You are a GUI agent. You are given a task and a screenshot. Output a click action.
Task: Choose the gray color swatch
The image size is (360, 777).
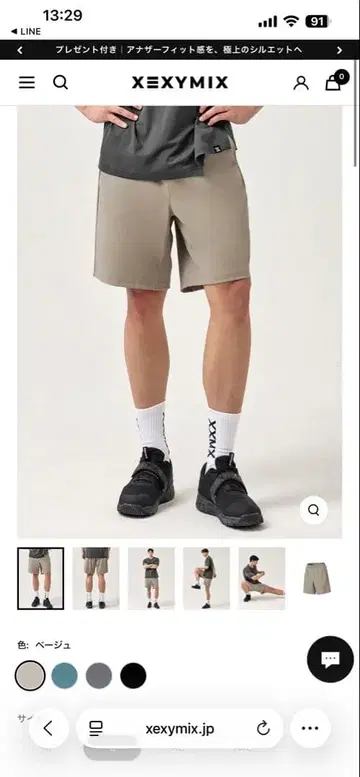click(x=99, y=675)
